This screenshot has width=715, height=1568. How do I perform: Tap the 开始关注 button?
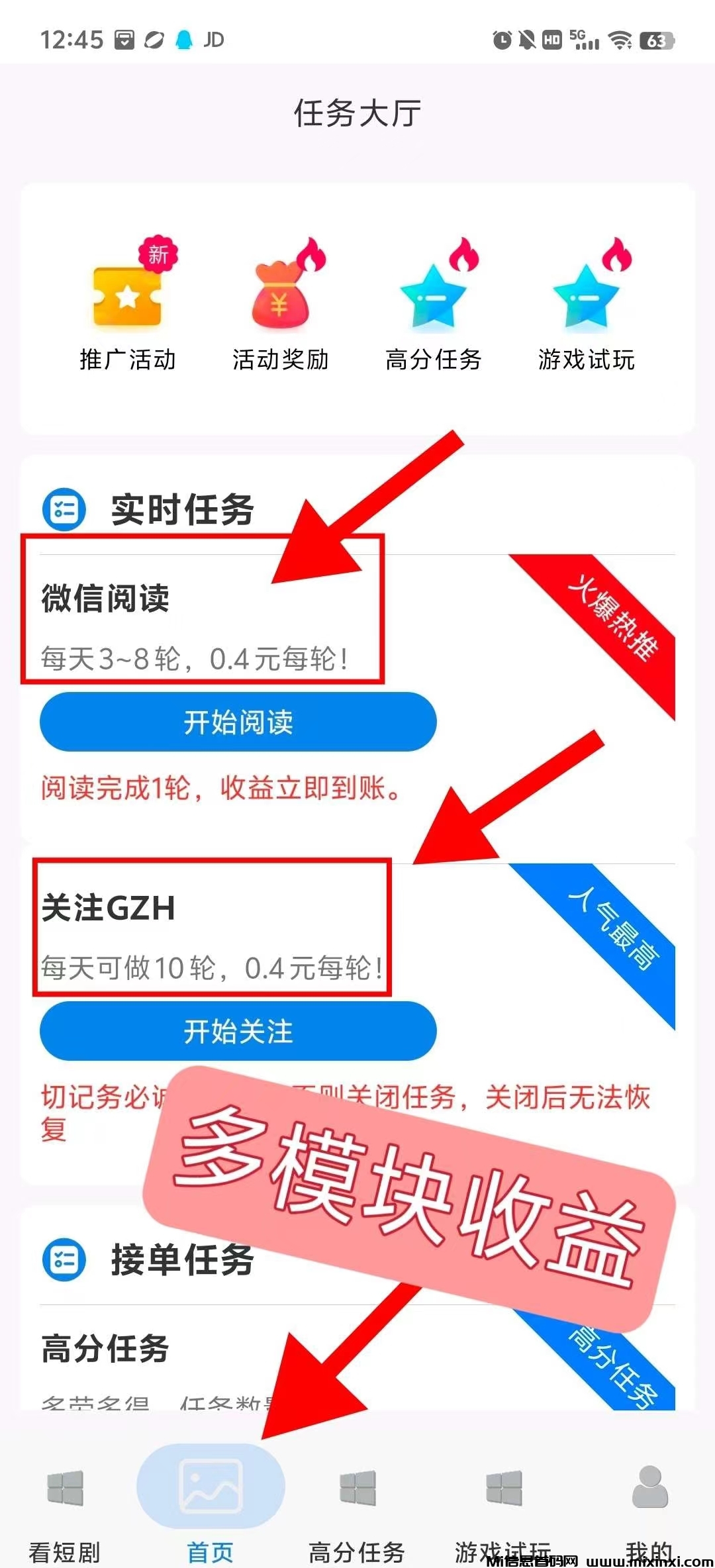[238, 1031]
